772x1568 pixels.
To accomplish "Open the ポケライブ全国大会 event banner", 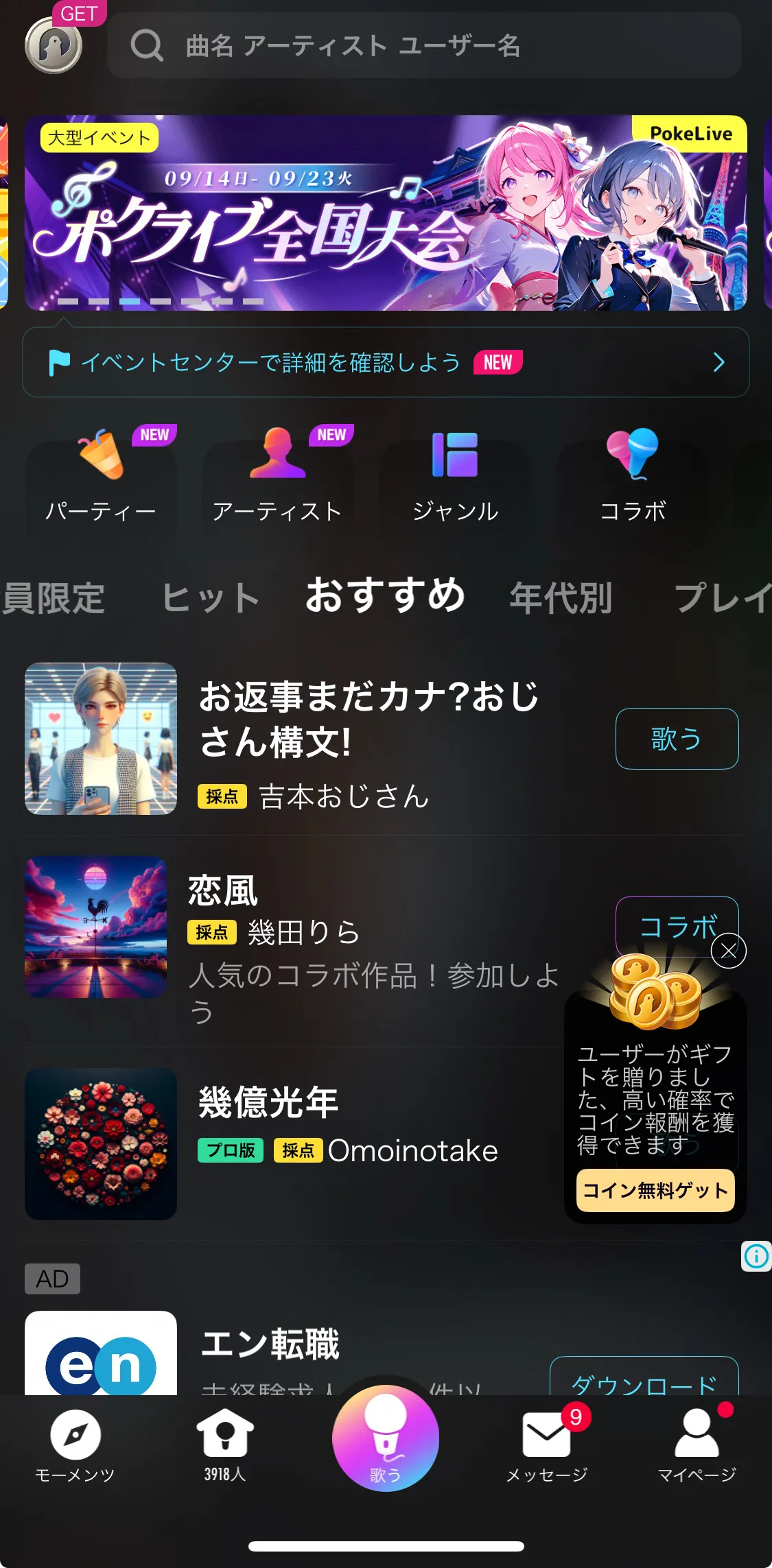I will [x=385, y=213].
